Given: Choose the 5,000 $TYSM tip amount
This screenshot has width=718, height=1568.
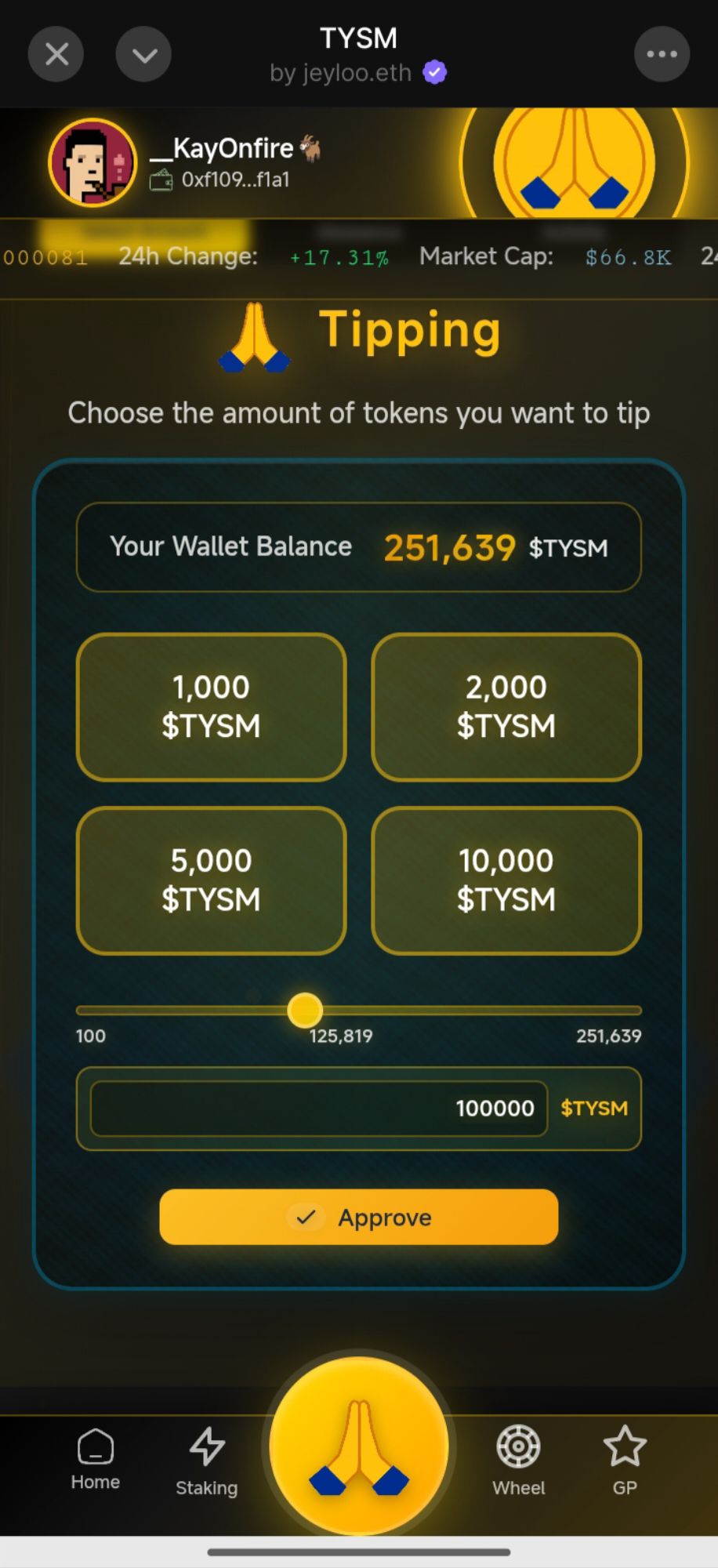Looking at the screenshot, I should [211, 880].
